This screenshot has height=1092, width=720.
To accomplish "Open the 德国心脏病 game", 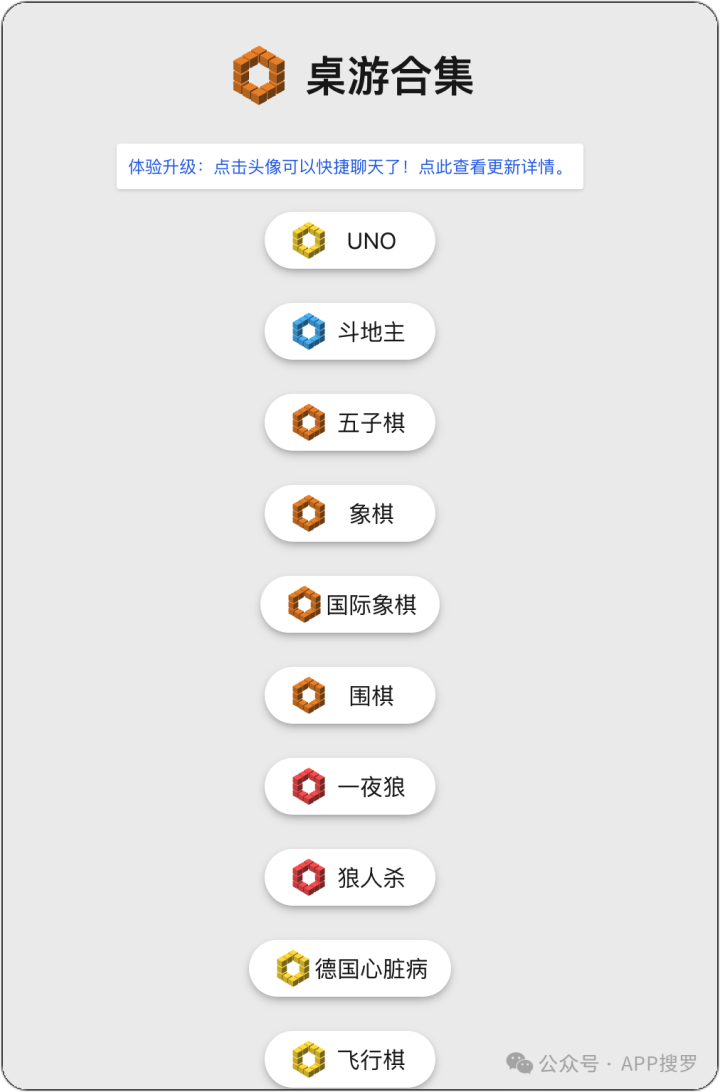I will 349,968.
